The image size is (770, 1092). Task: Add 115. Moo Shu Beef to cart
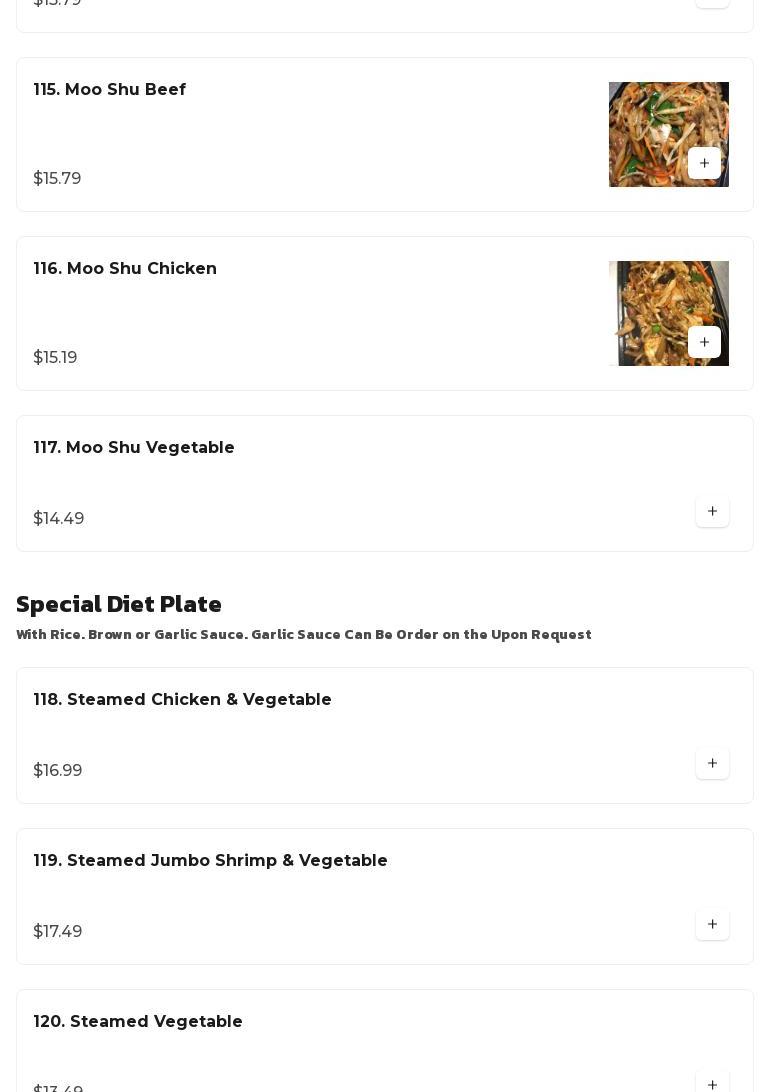pos(704,163)
